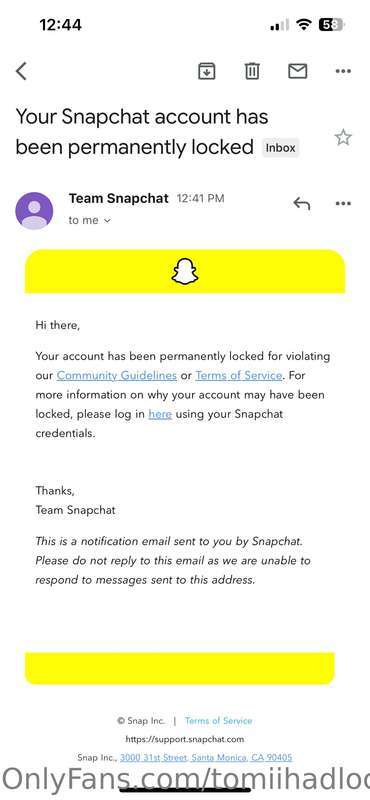Delete this email with the trash icon
370x800 pixels.
pyautogui.click(x=252, y=71)
